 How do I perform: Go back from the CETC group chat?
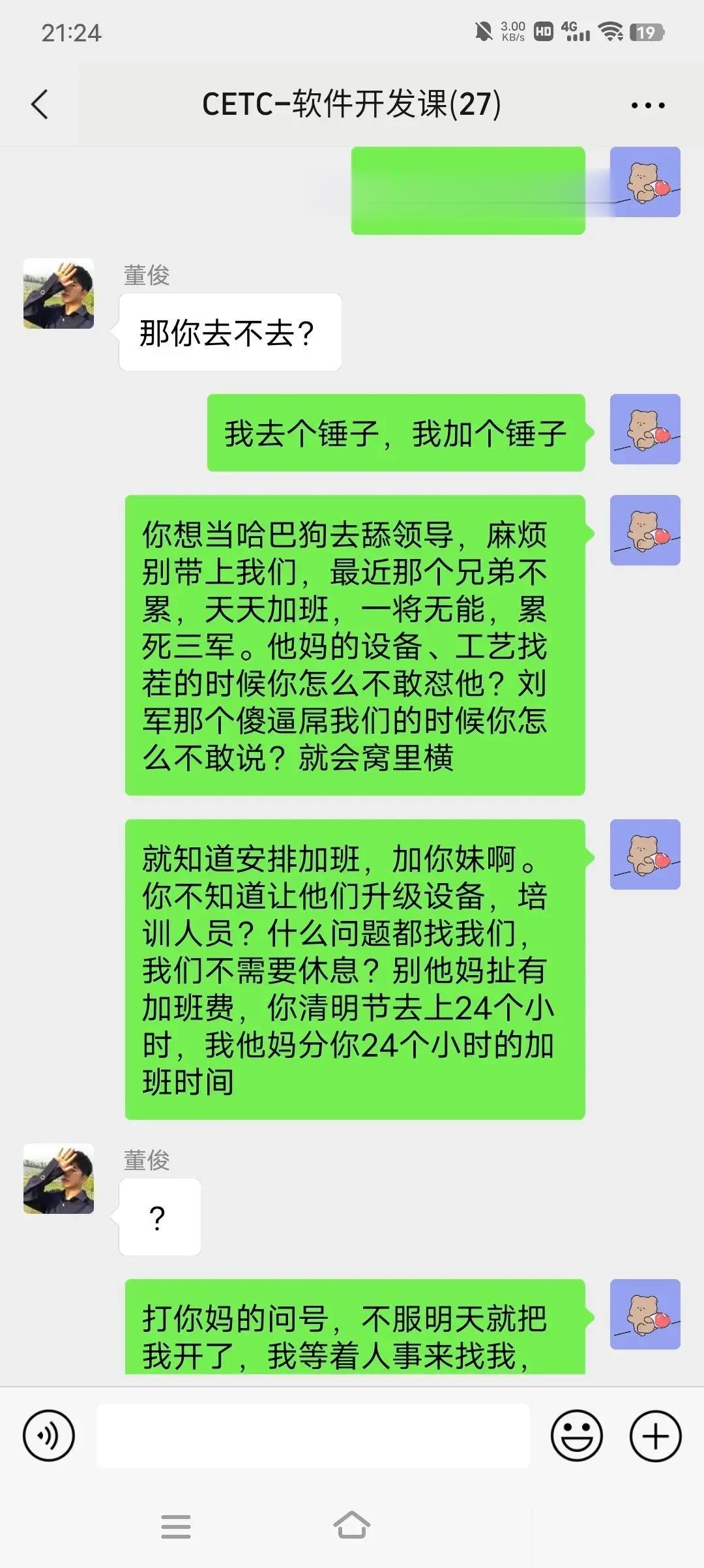pos(40,104)
